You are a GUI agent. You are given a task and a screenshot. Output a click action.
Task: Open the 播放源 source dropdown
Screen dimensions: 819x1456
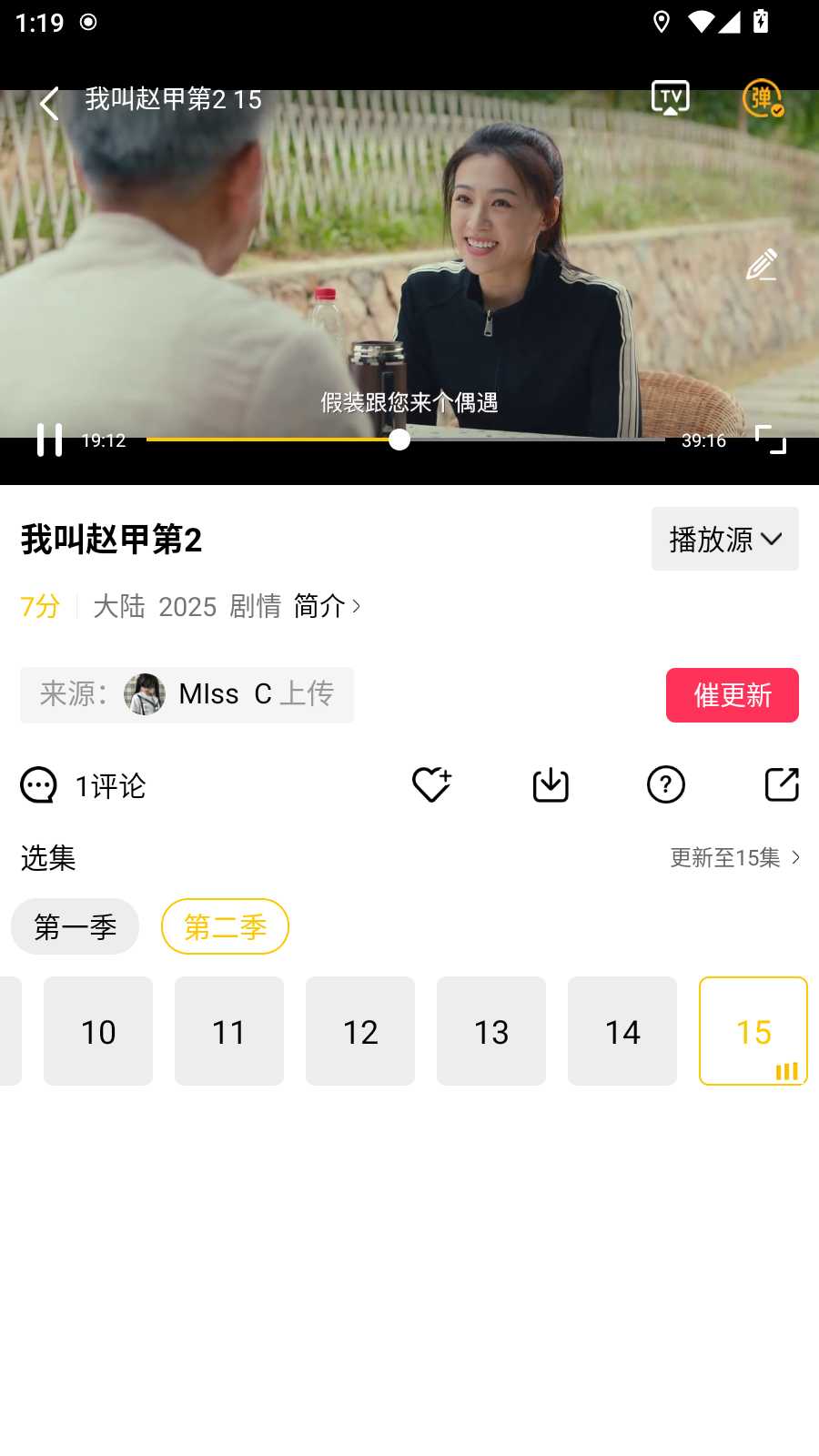tap(724, 540)
